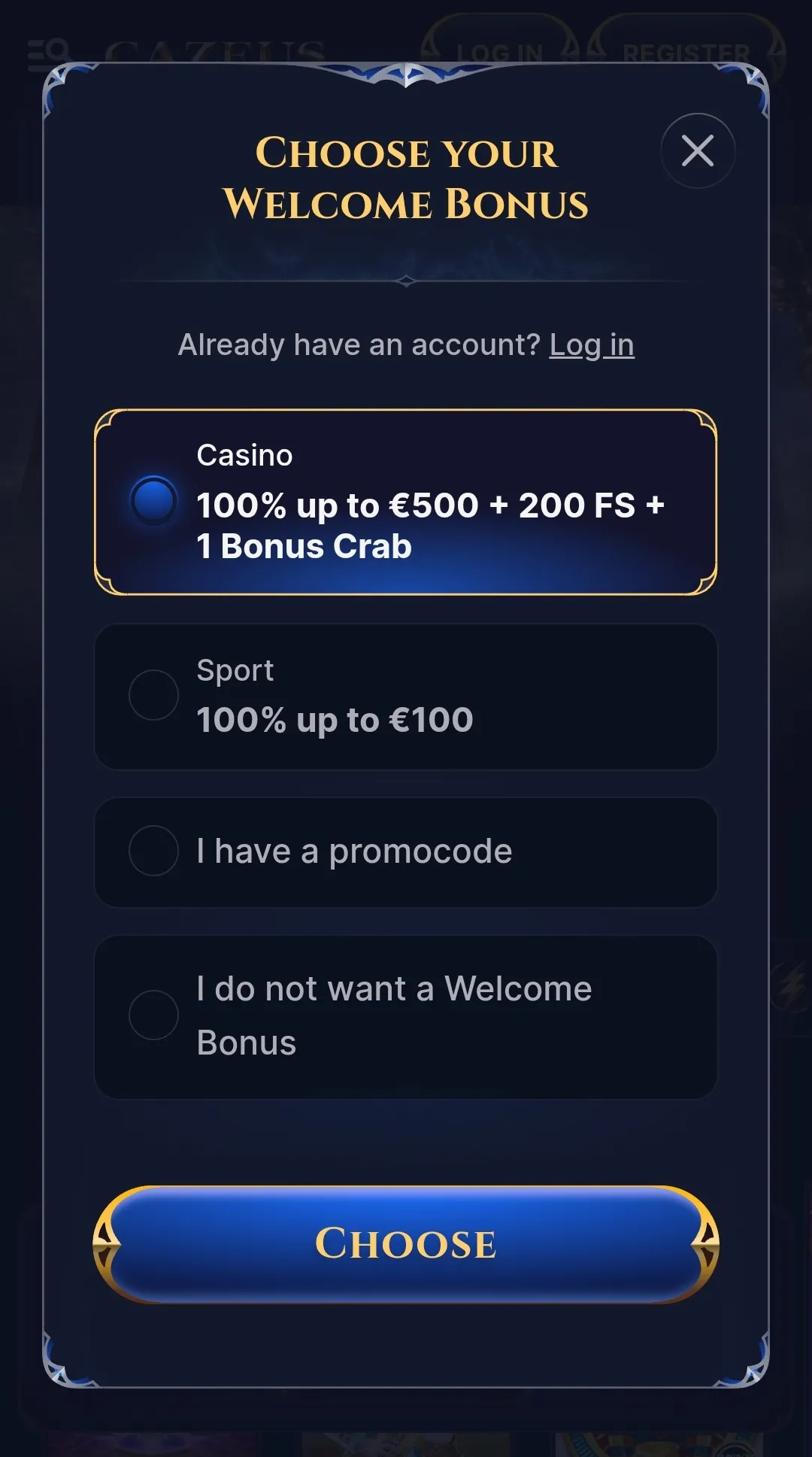
Task: Close the welcome bonus dialog
Action: click(x=697, y=151)
